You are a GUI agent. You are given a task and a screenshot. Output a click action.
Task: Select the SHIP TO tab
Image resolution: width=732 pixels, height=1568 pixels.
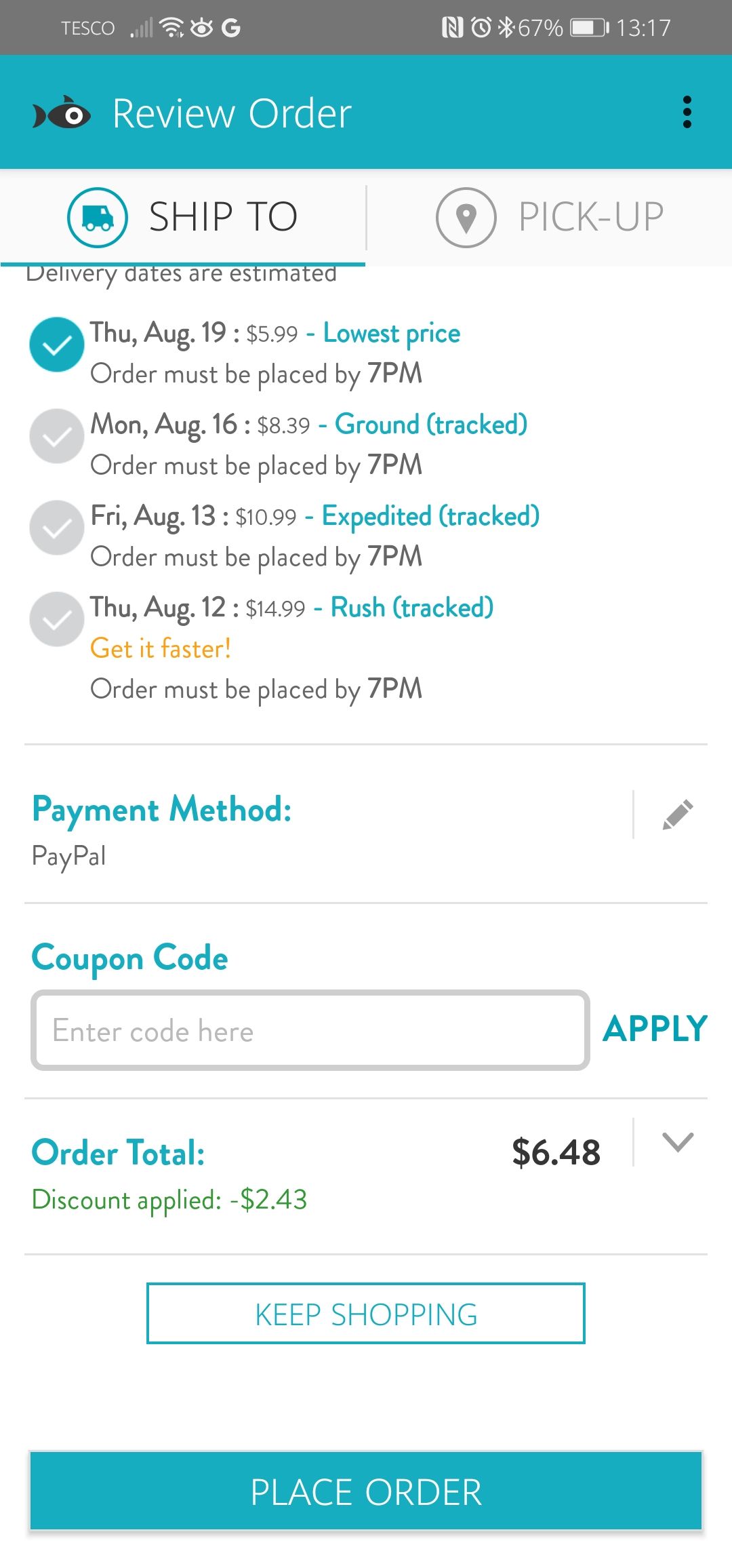pyautogui.click(x=183, y=217)
